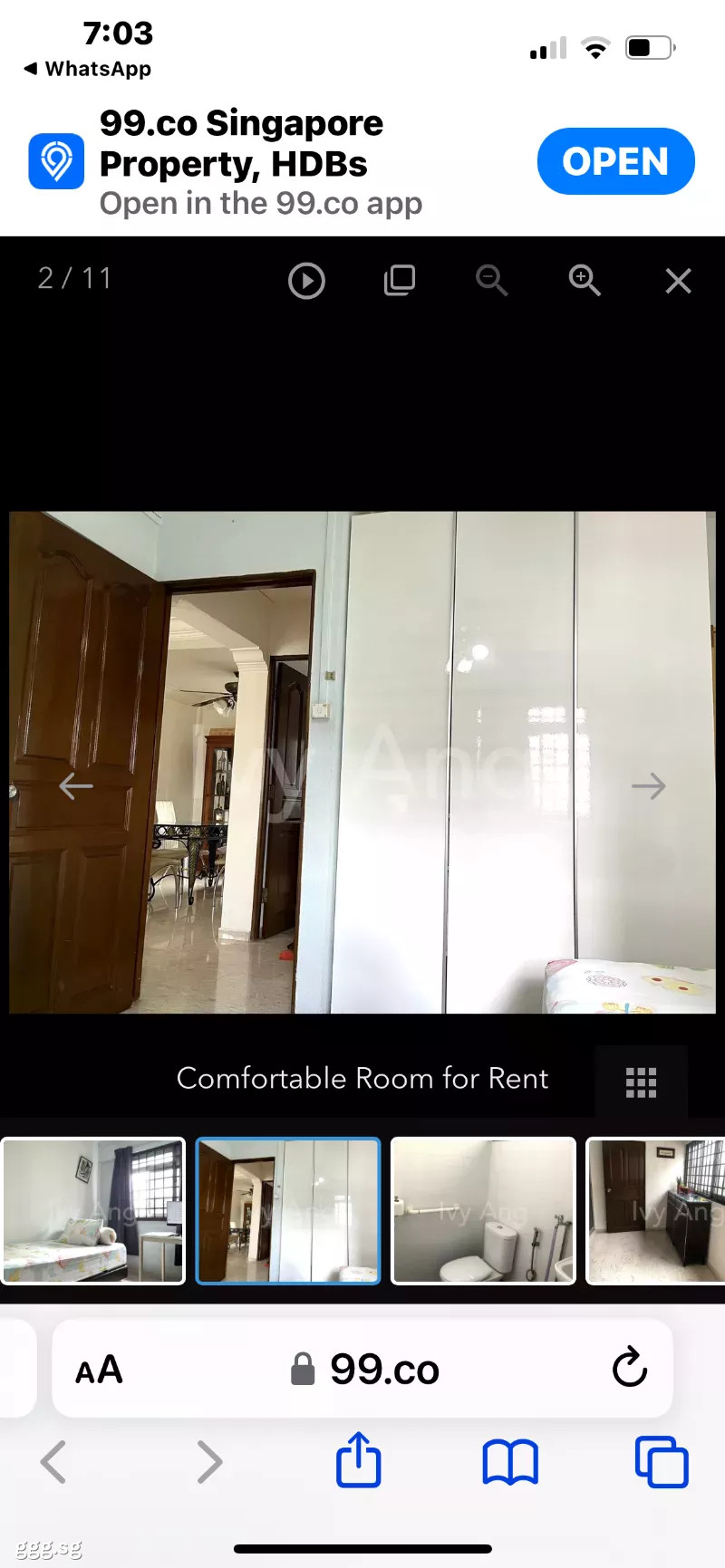Select the toilet bathroom thumbnail

(x=483, y=1211)
